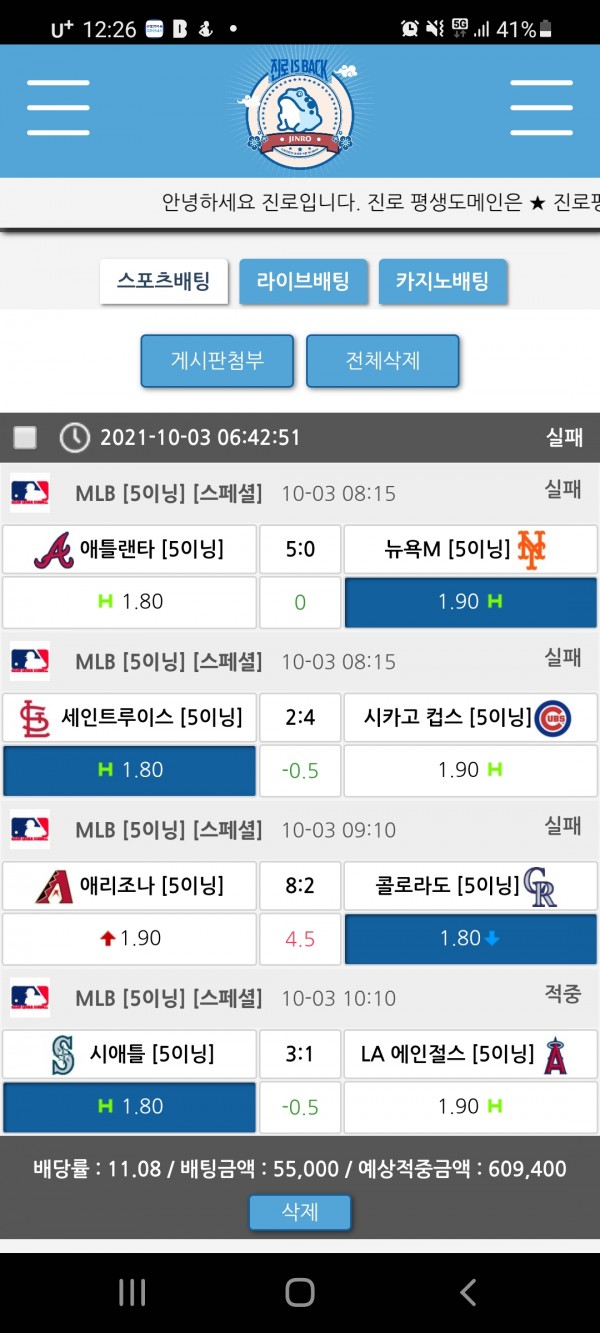Viewport: 600px width, 1333px height.
Task: Open the left hamburger menu
Action: [x=58, y=107]
